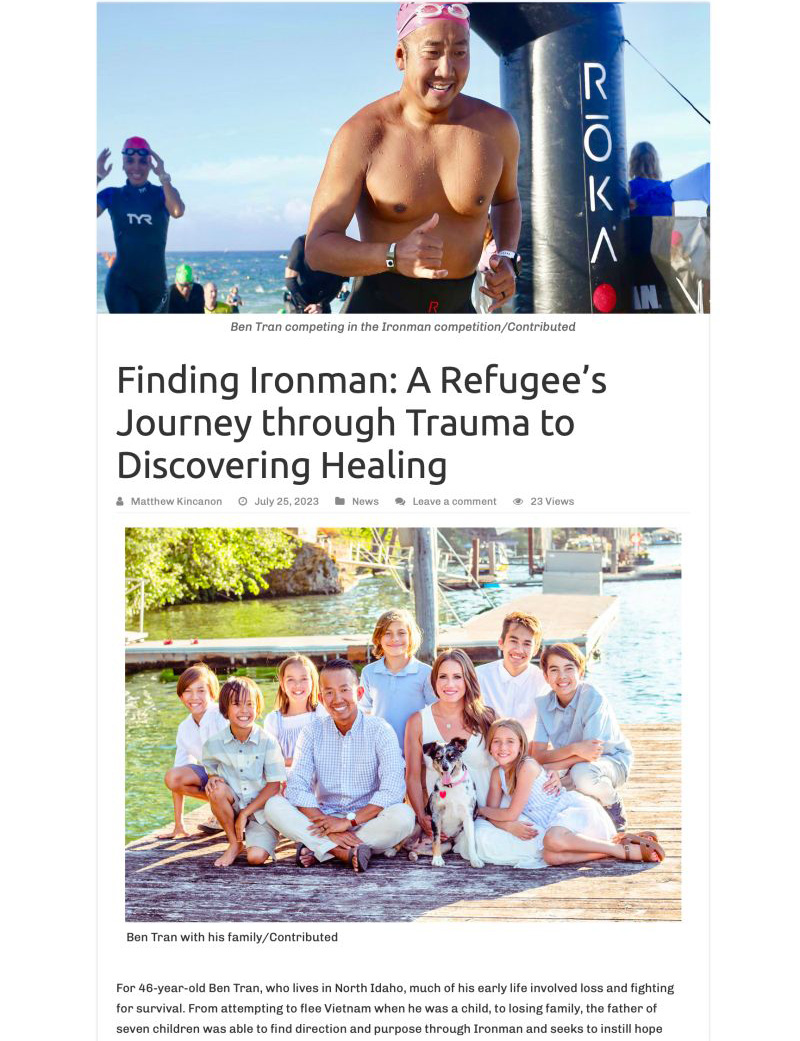Open author Matthew Kincanon's page
Image resolution: width=800 pixels, height=1041 pixels.
(176, 501)
